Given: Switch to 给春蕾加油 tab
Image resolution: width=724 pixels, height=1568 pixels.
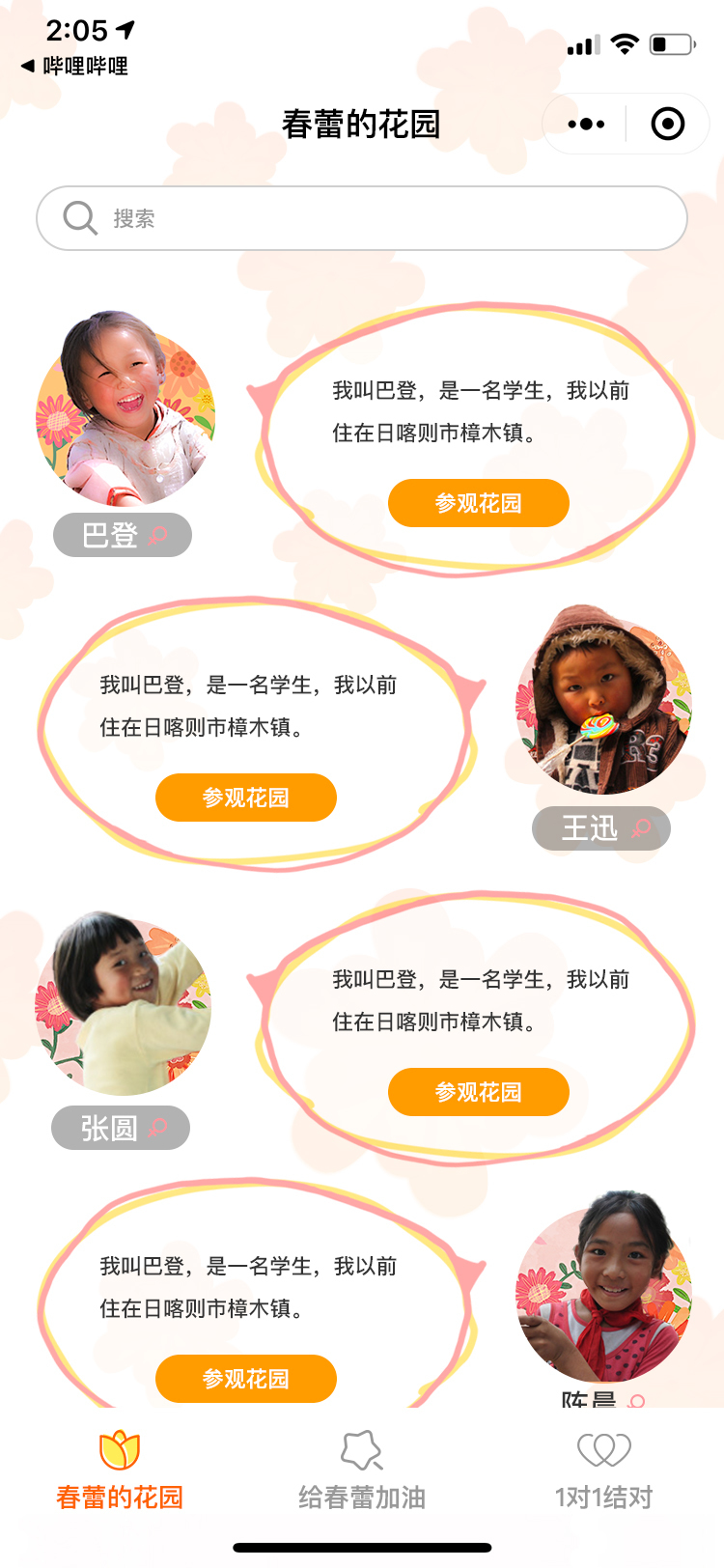Looking at the screenshot, I should pos(362,1471).
